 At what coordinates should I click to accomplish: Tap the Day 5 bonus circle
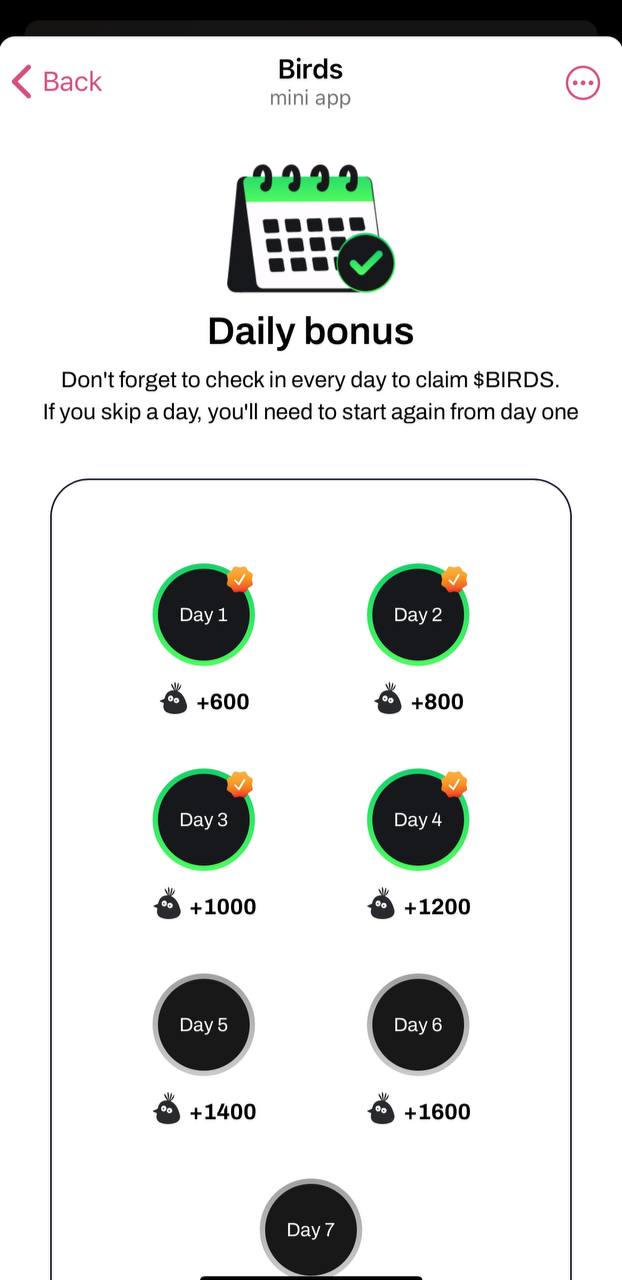(x=203, y=1024)
